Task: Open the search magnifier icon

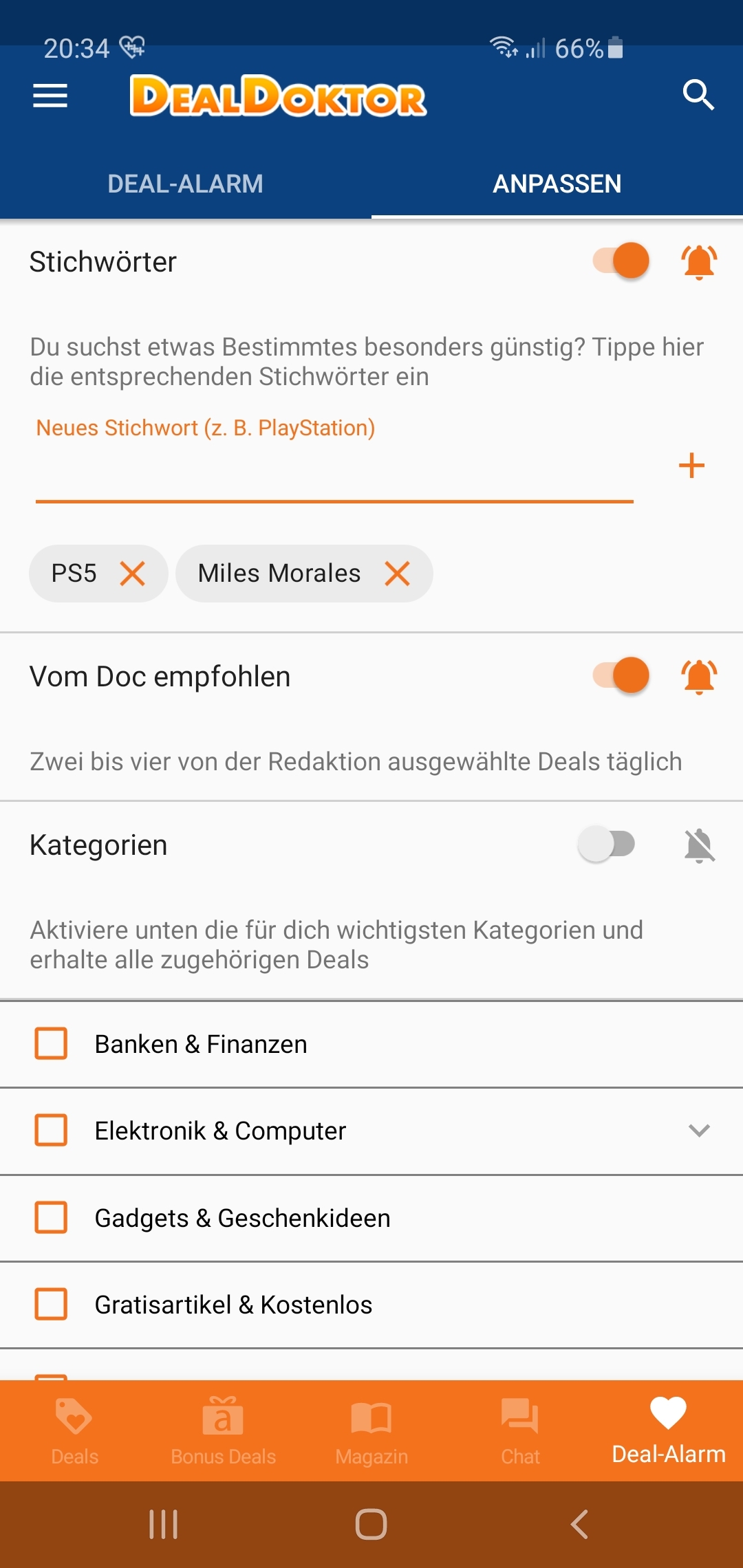Action: 698,95
